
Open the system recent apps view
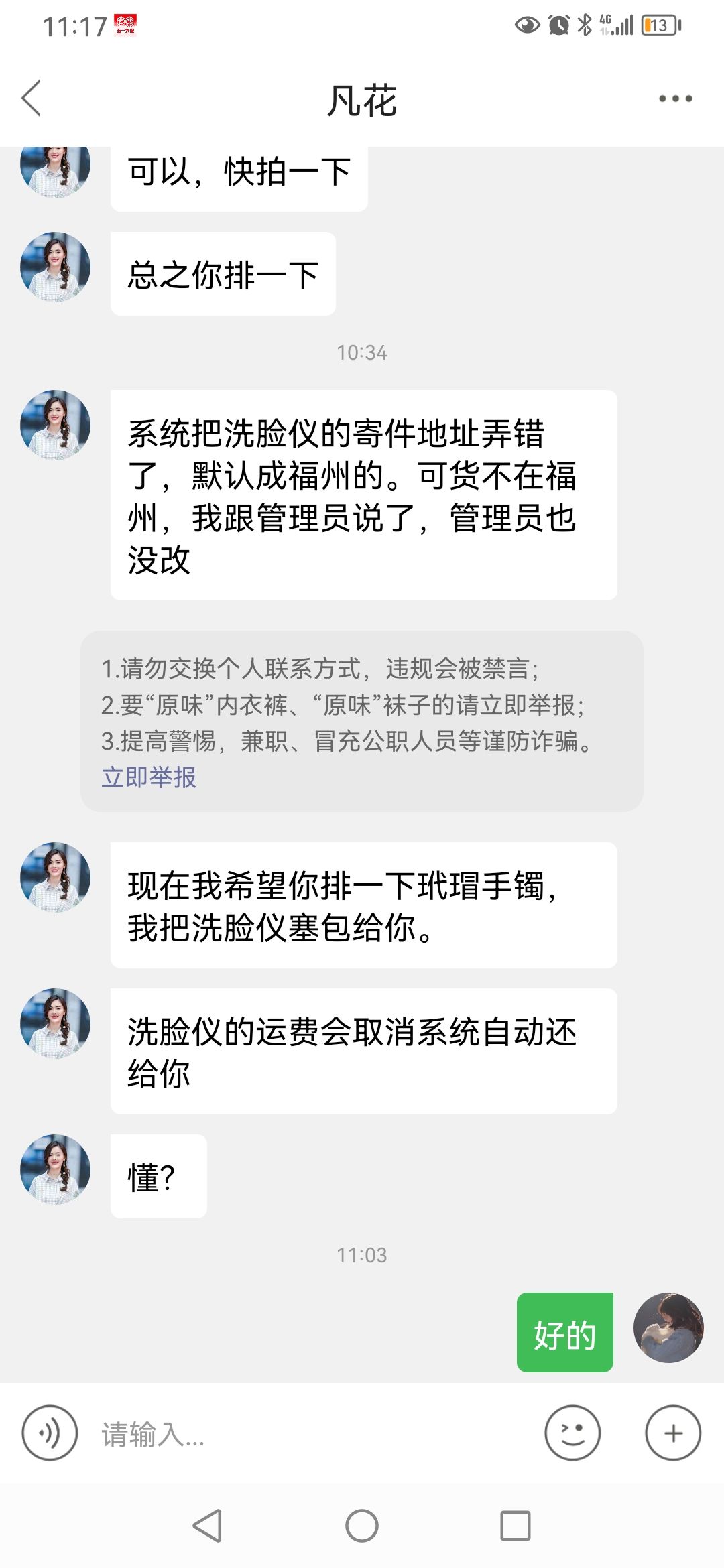pos(516,1526)
